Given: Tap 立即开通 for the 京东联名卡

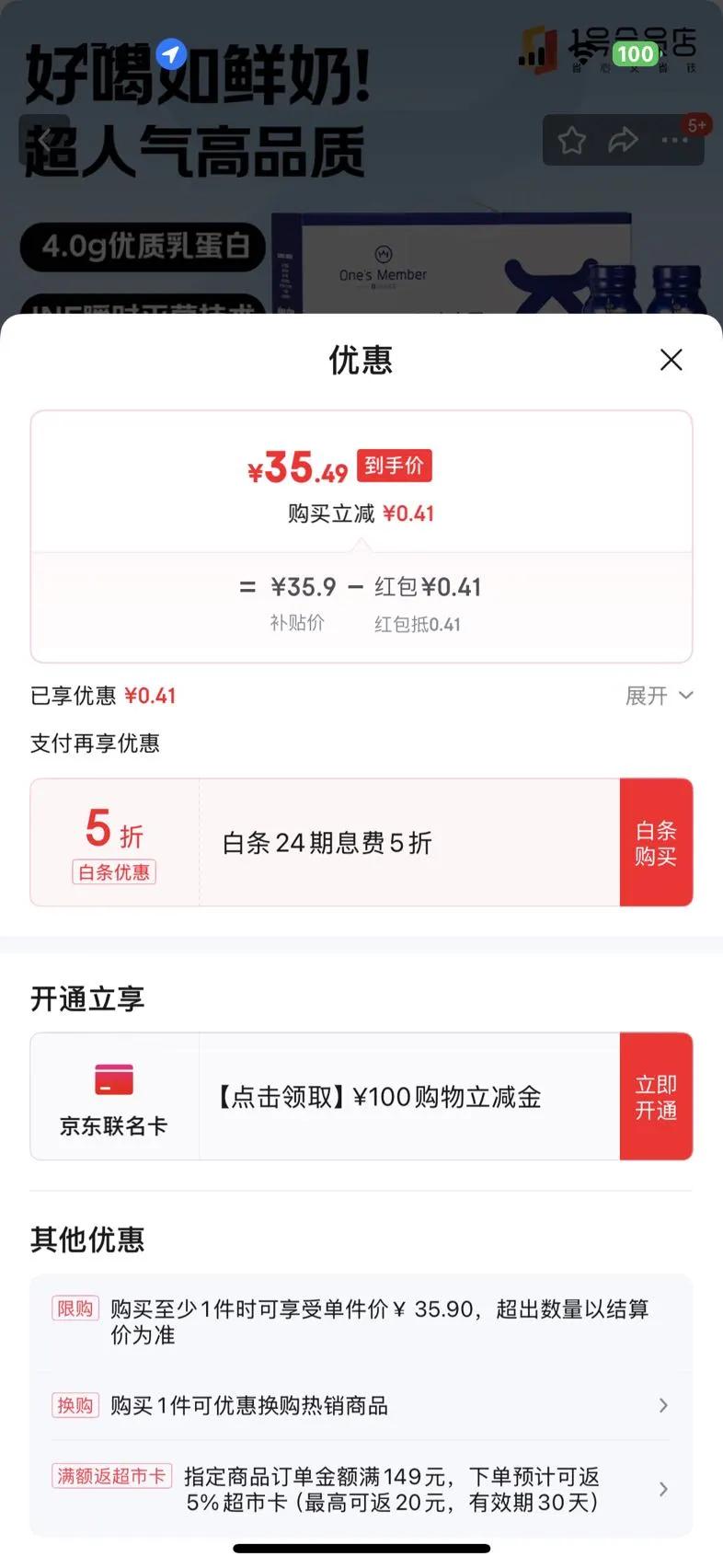Looking at the screenshot, I should pos(655,1097).
